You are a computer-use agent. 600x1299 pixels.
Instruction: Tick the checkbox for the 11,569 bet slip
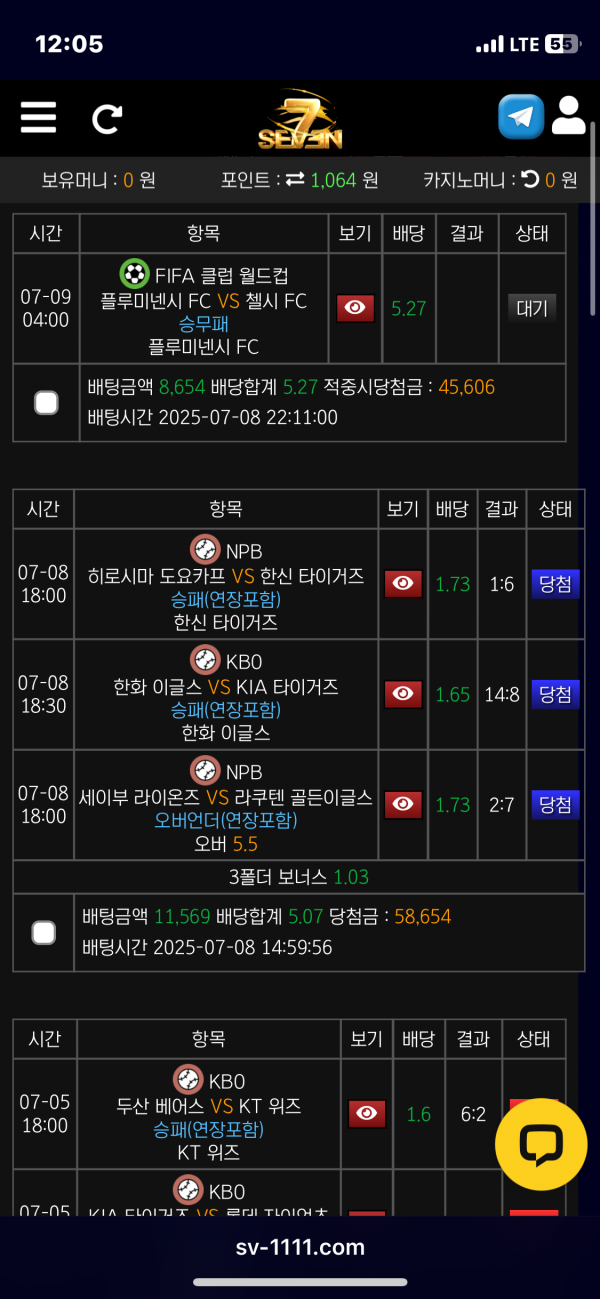[x=44, y=933]
